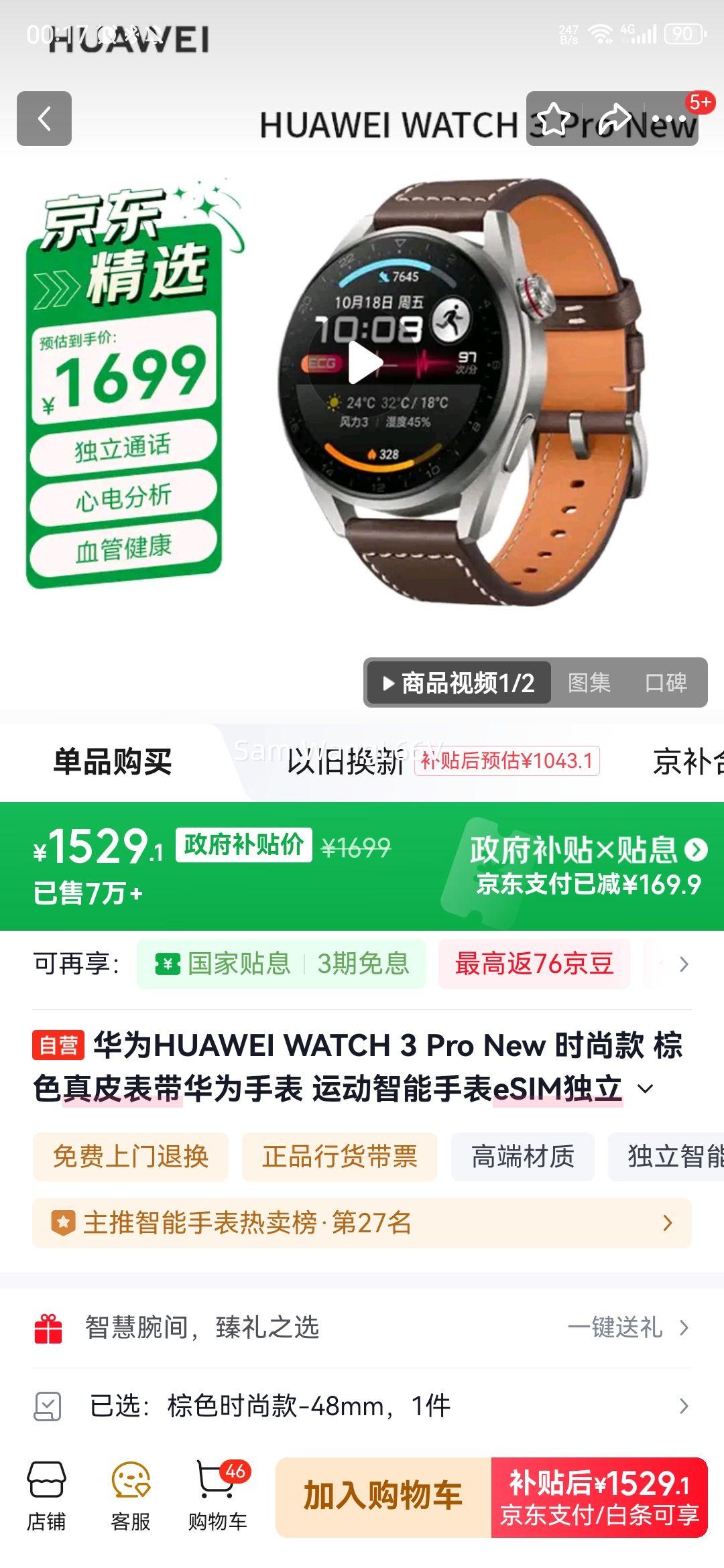The image size is (724, 1568).
Task: Open the 口碑 reviews tab
Action: (x=666, y=683)
